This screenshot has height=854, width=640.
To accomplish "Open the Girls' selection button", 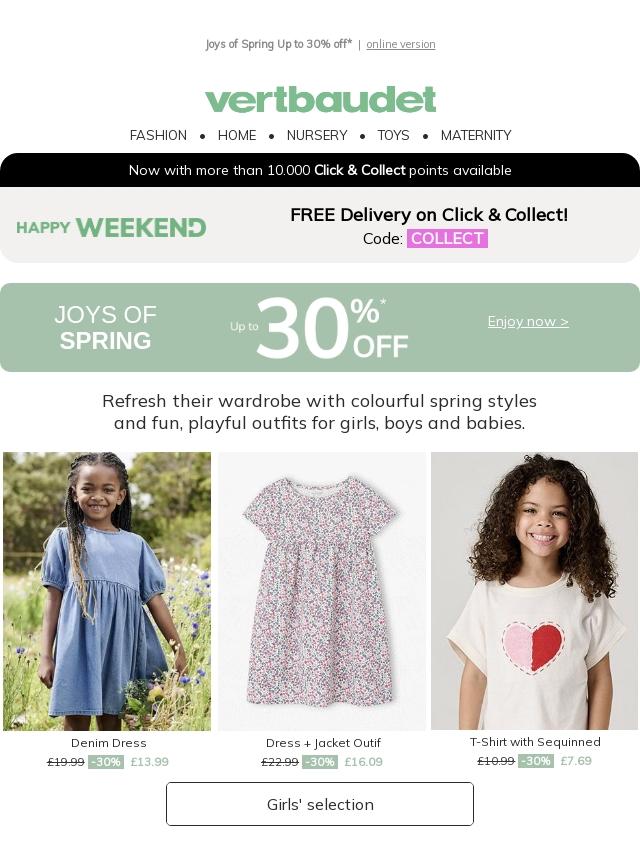I will pyautogui.click(x=320, y=804).
